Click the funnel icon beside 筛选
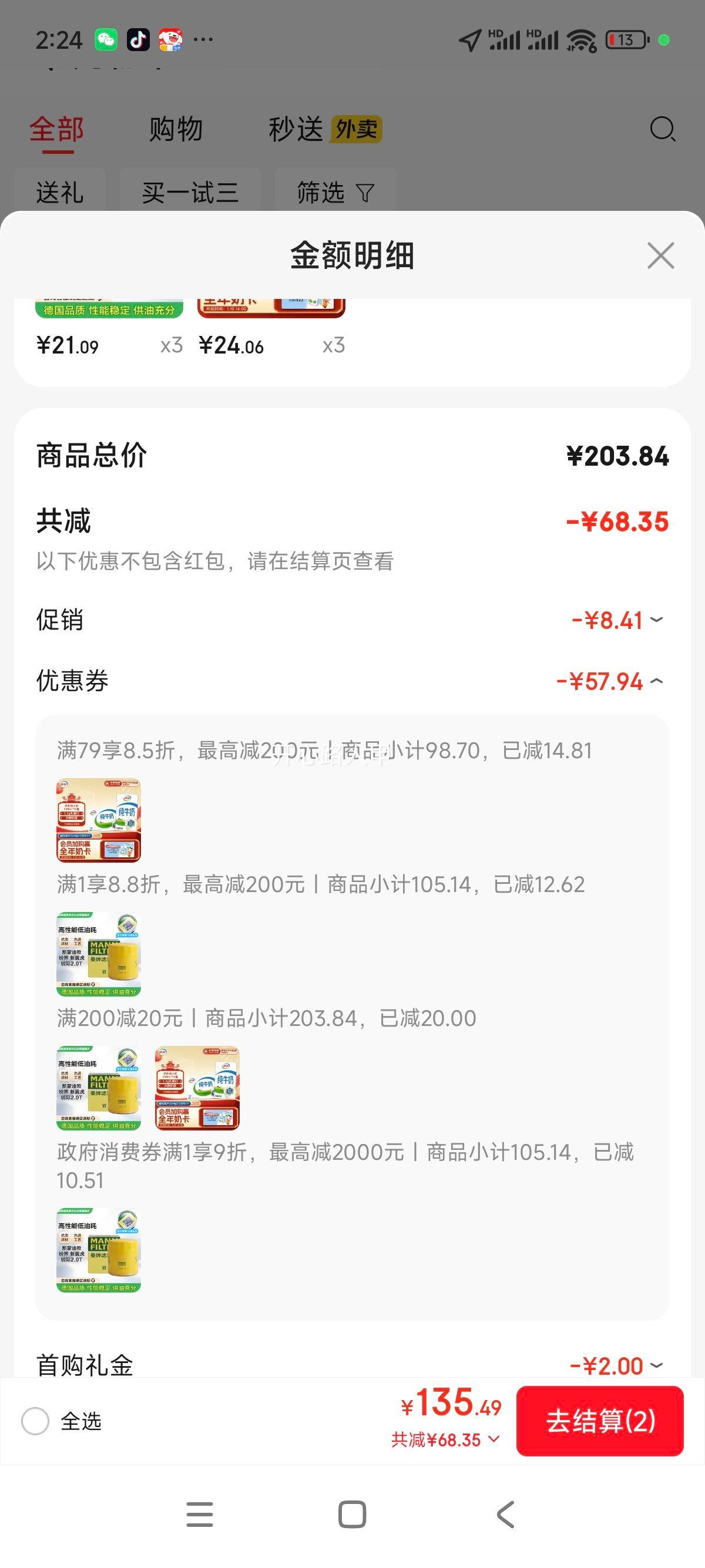Image resolution: width=705 pixels, height=1568 pixels. point(365,193)
